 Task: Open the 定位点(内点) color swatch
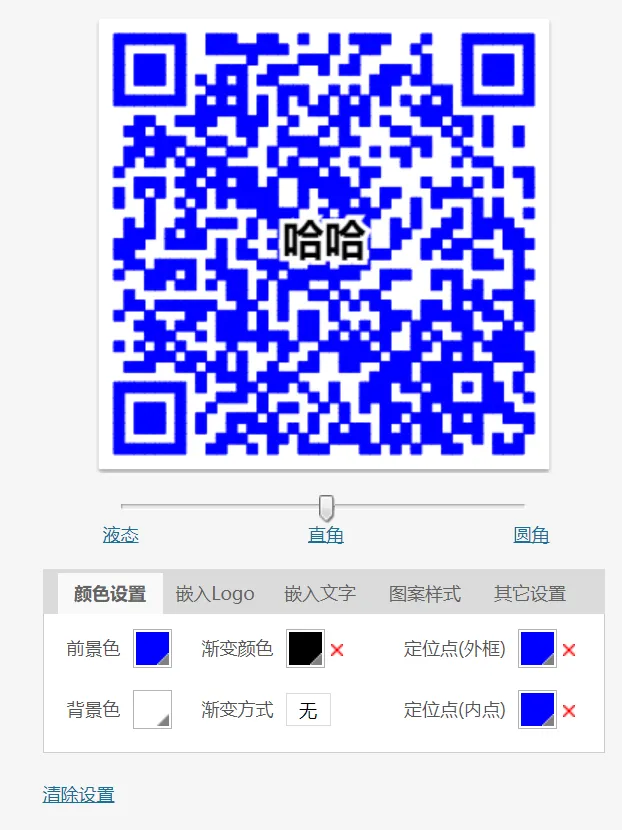coord(537,710)
